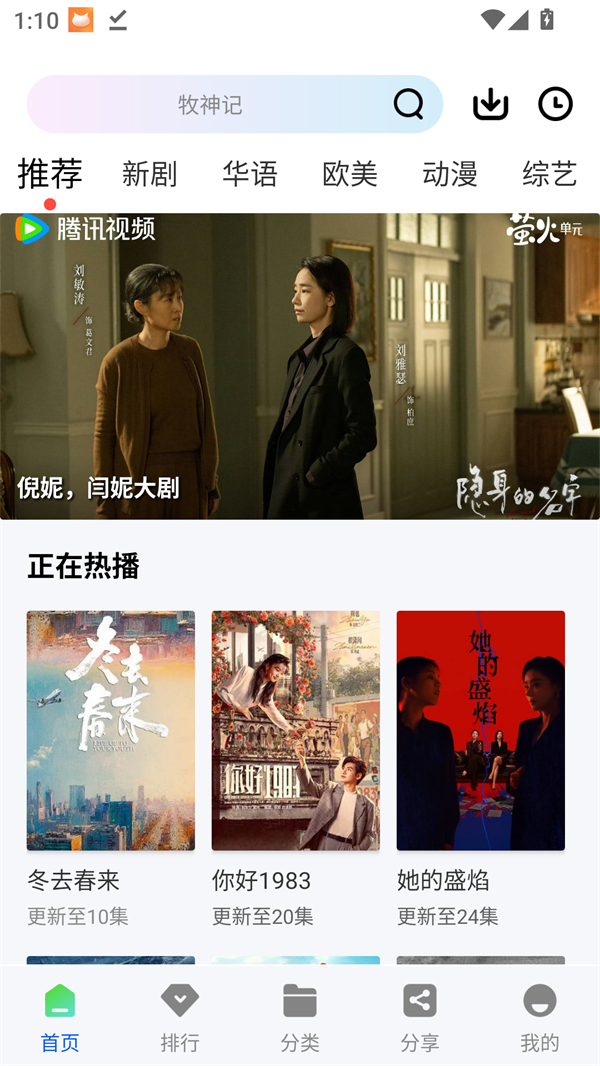Open the 倪妮，闫妮大剧 banner
The width and height of the screenshot is (600, 1066).
(300, 366)
